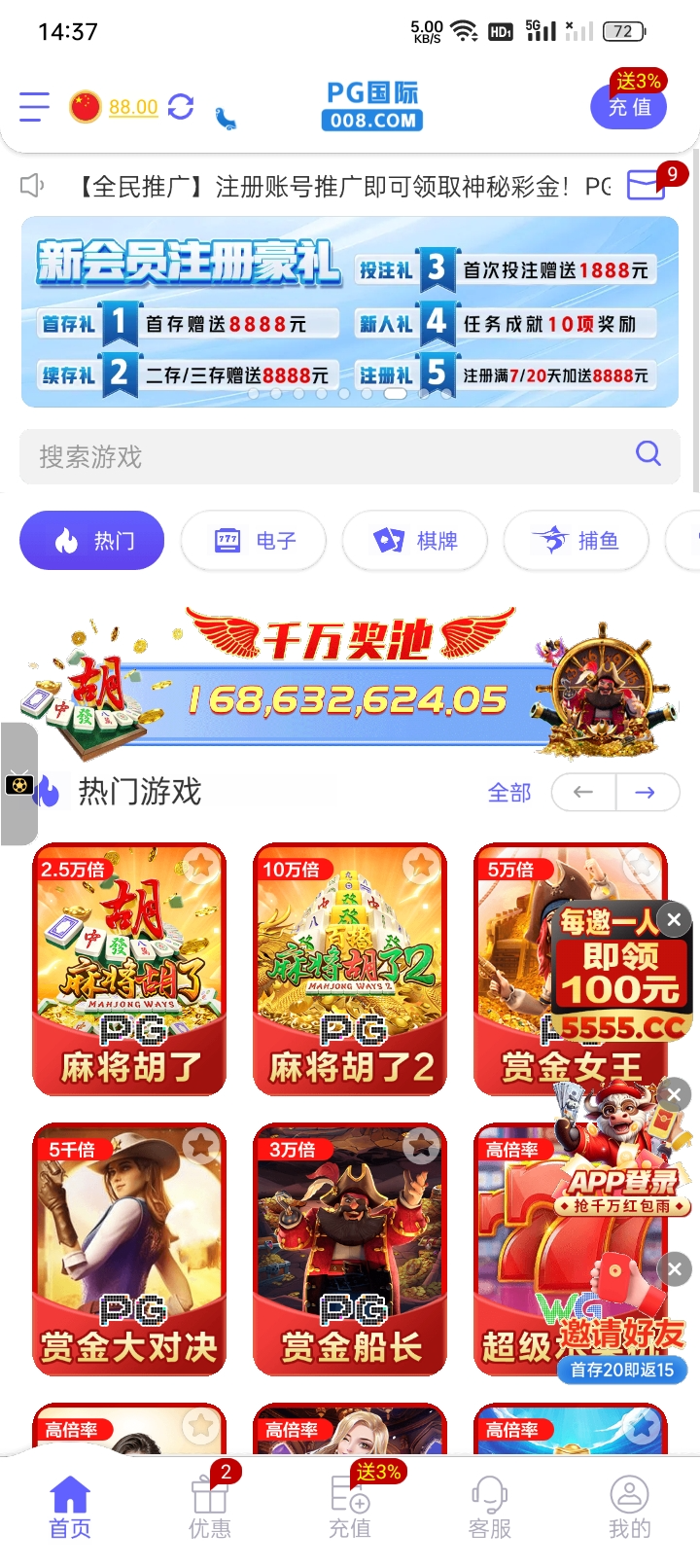The image size is (700, 1568).
Task: Switch to the 棋牌 category
Action: point(415,540)
